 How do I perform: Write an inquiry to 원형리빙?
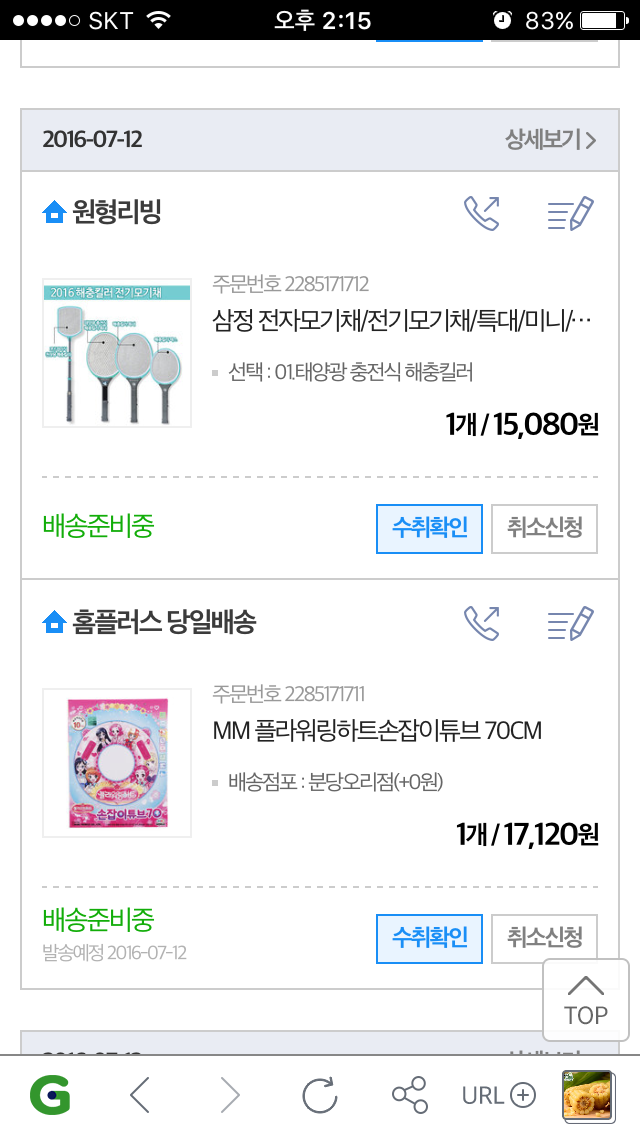click(571, 213)
